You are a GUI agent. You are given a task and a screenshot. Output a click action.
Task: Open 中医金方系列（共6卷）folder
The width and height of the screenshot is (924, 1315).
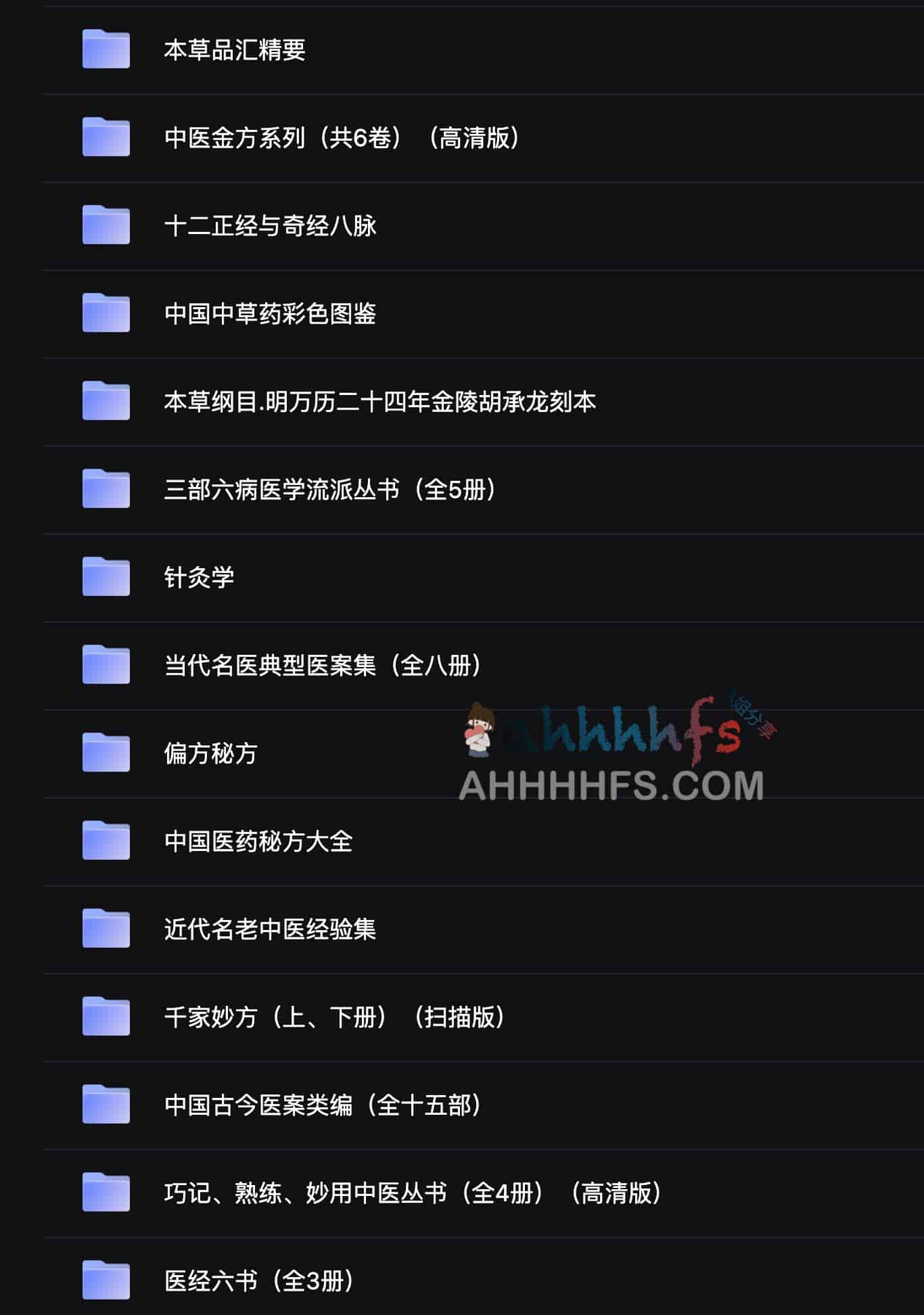coord(341,138)
